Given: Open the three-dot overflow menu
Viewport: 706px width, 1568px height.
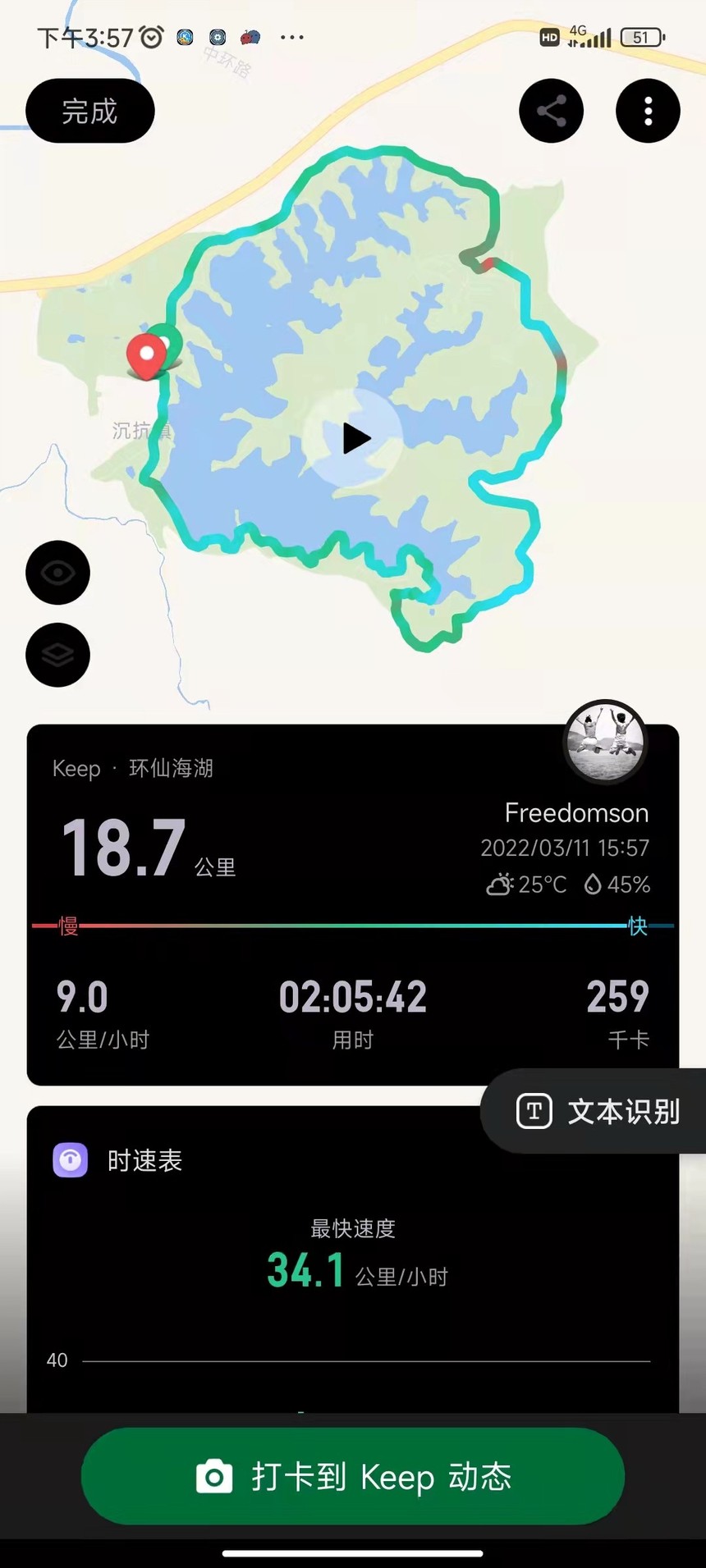Looking at the screenshot, I should [648, 111].
